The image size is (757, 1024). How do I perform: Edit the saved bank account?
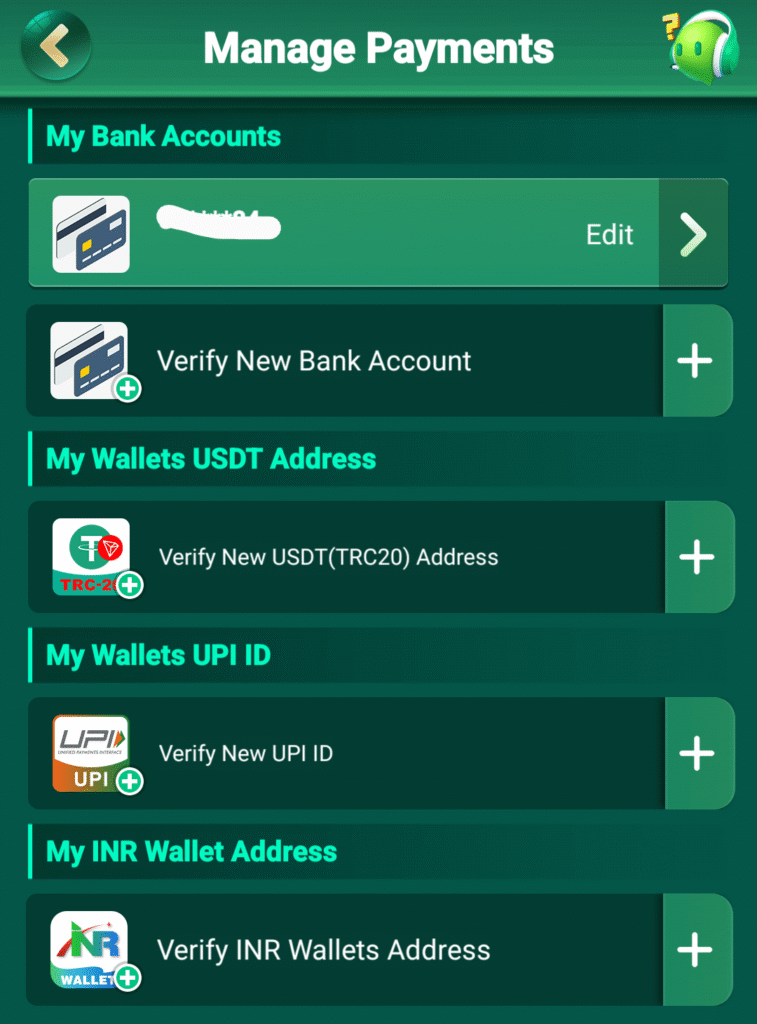(609, 235)
